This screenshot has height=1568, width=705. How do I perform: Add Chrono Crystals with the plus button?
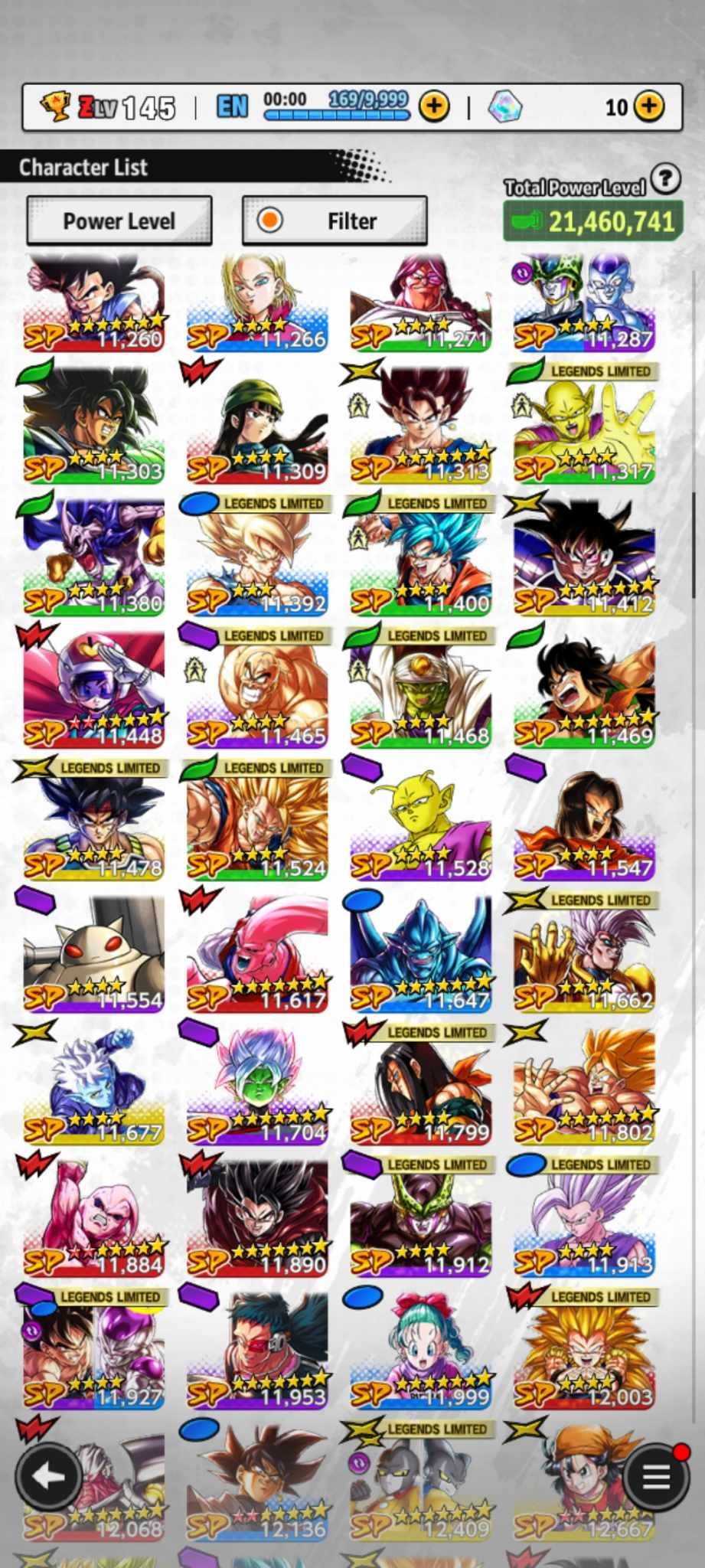pyautogui.click(x=649, y=106)
